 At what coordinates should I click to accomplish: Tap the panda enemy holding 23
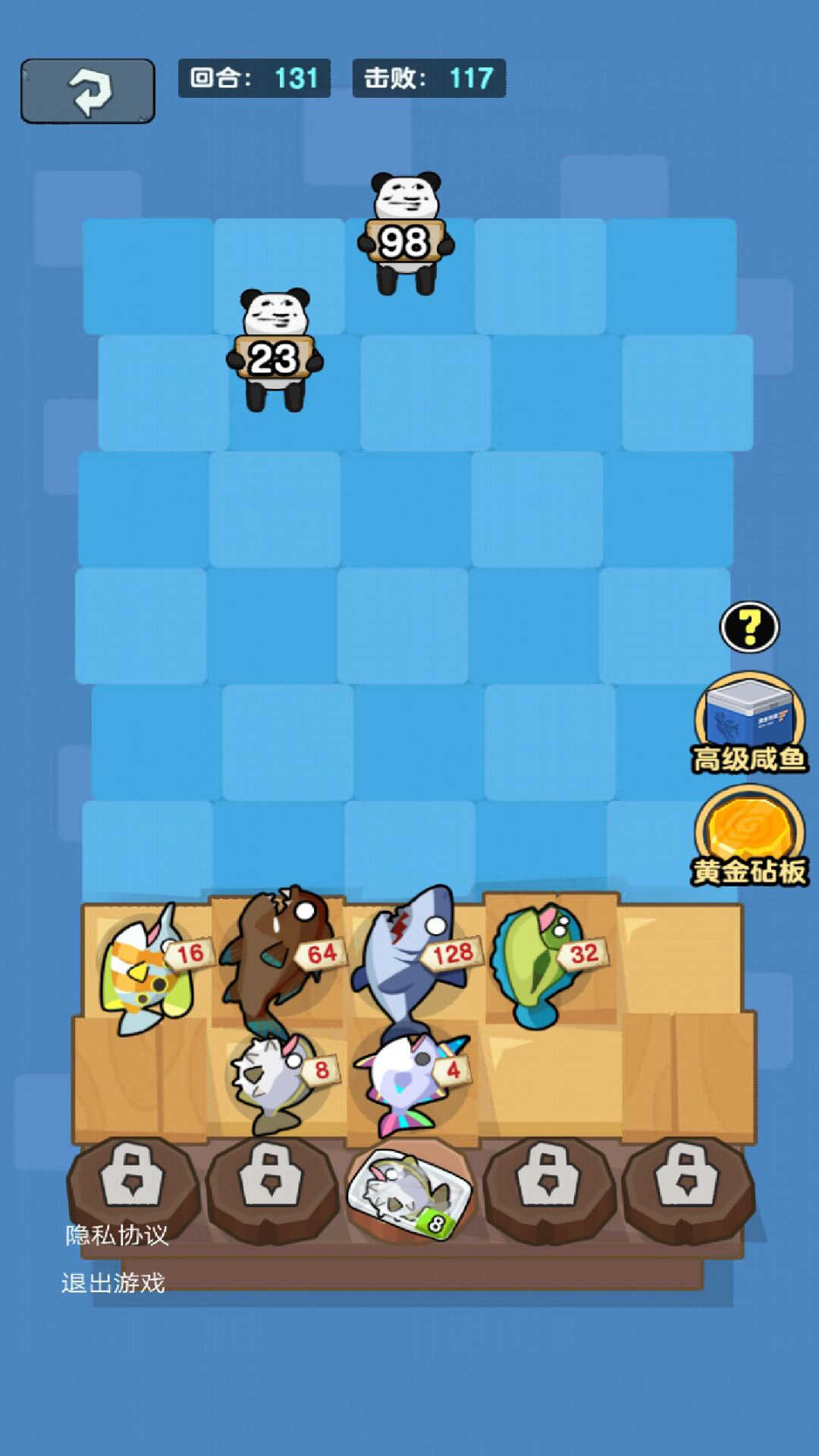275,350
